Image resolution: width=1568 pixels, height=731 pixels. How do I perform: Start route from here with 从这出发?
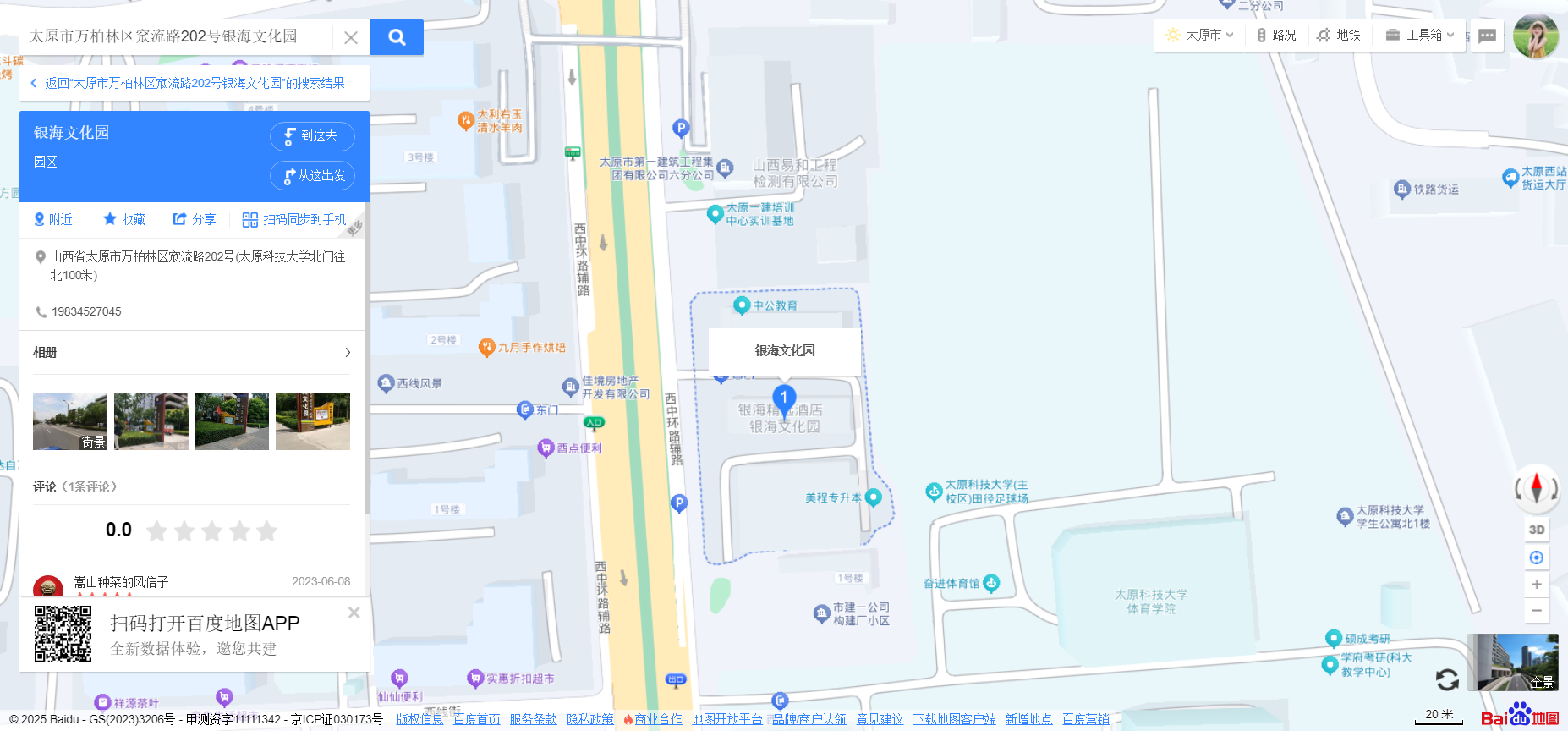click(312, 175)
